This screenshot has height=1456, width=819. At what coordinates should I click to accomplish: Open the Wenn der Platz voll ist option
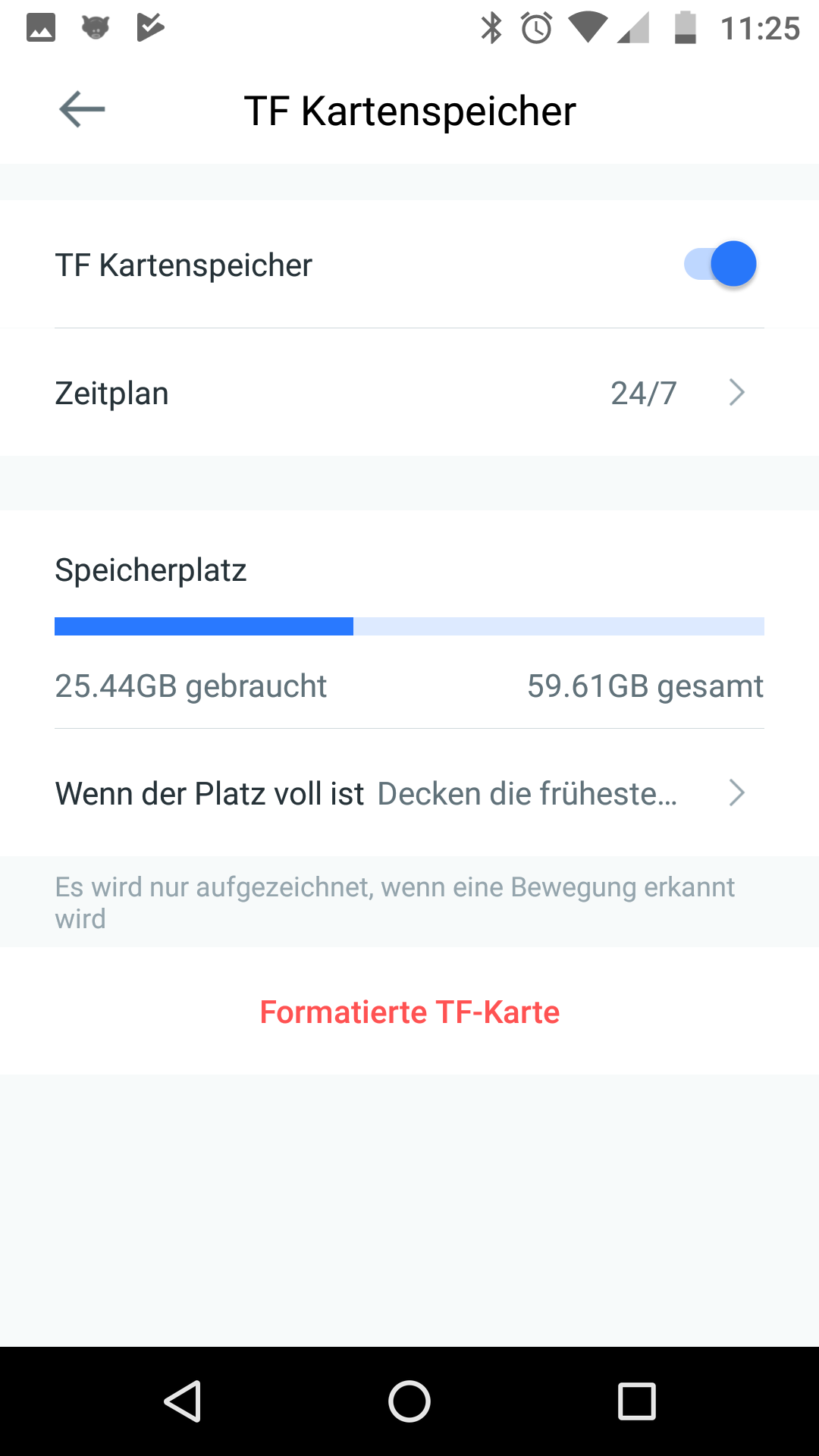409,793
